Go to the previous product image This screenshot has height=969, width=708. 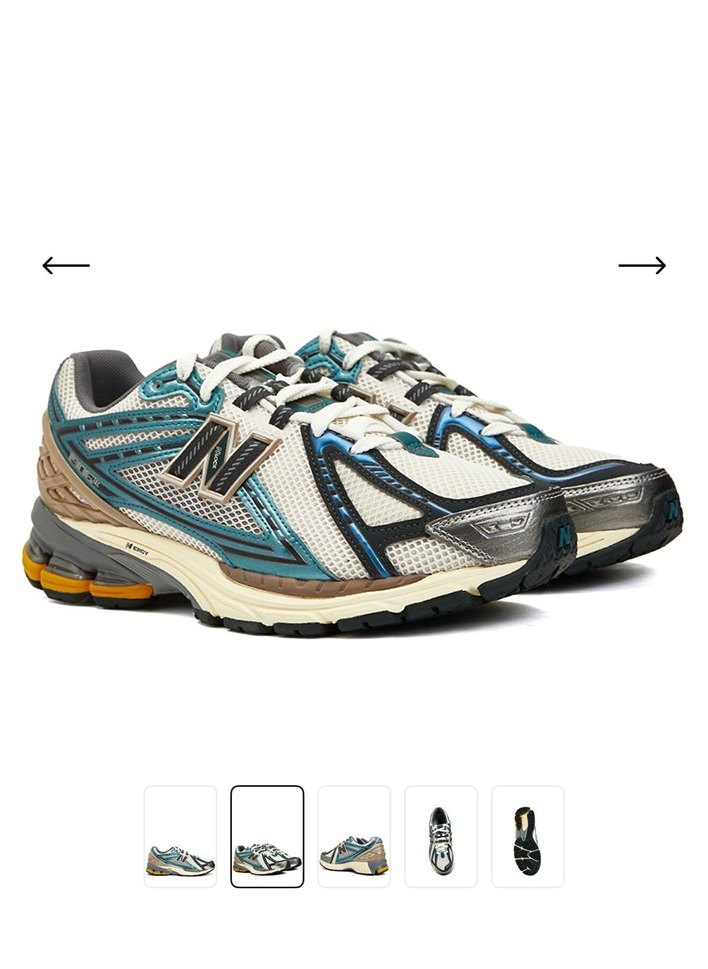pyautogui.click(x=66, y=265)
